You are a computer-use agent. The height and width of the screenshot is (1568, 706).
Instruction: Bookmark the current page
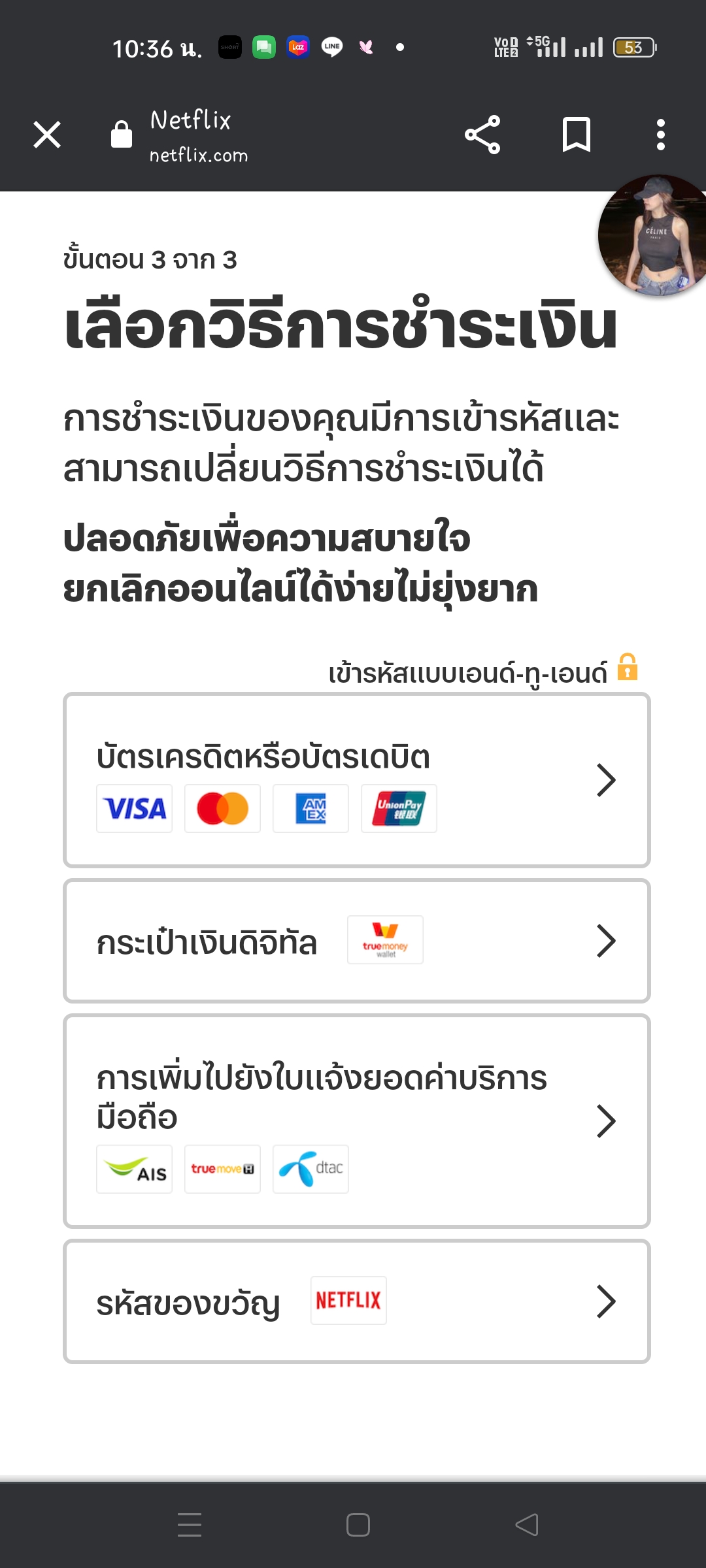577,135
